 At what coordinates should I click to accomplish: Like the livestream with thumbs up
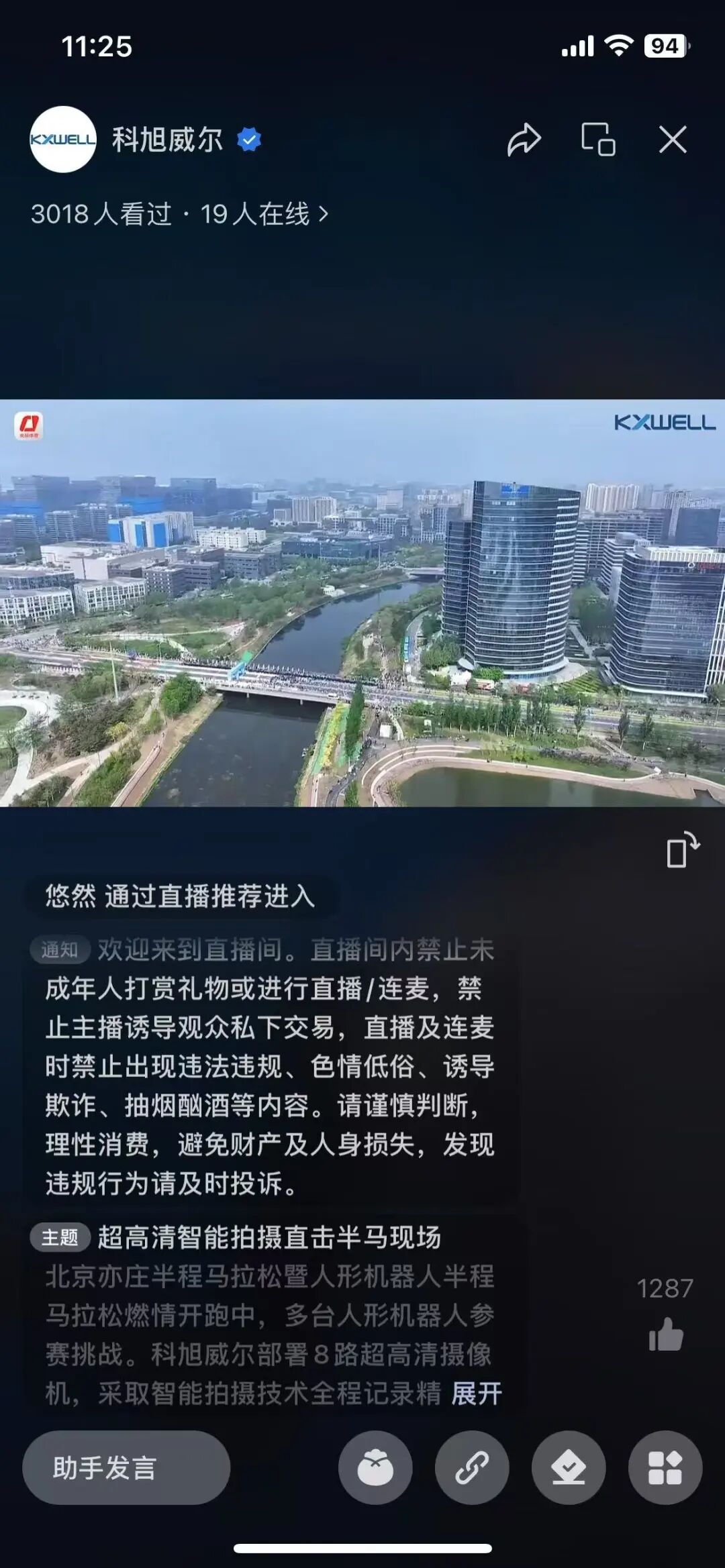coord(665,1334)
